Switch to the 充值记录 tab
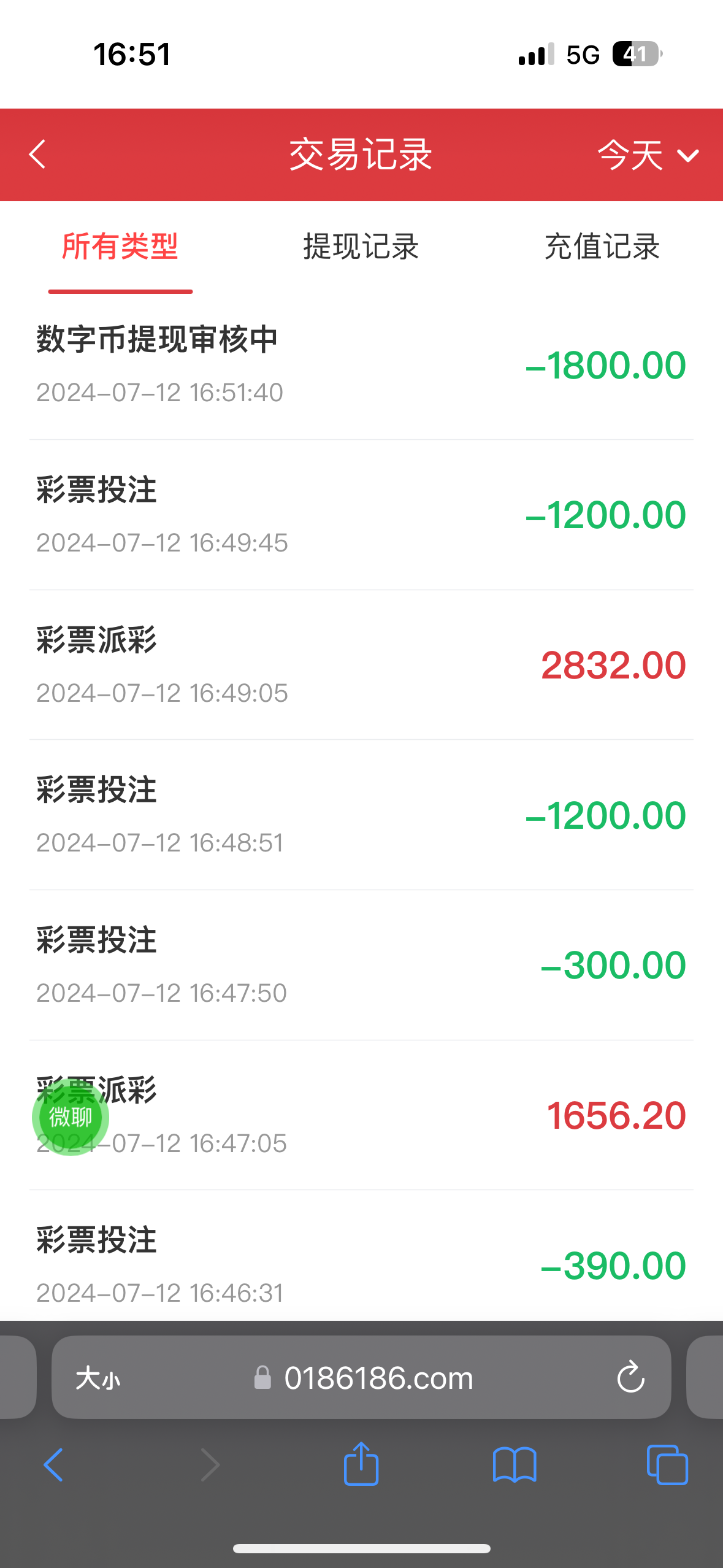Screen dimensions: 723x1568 pos(602,247)
